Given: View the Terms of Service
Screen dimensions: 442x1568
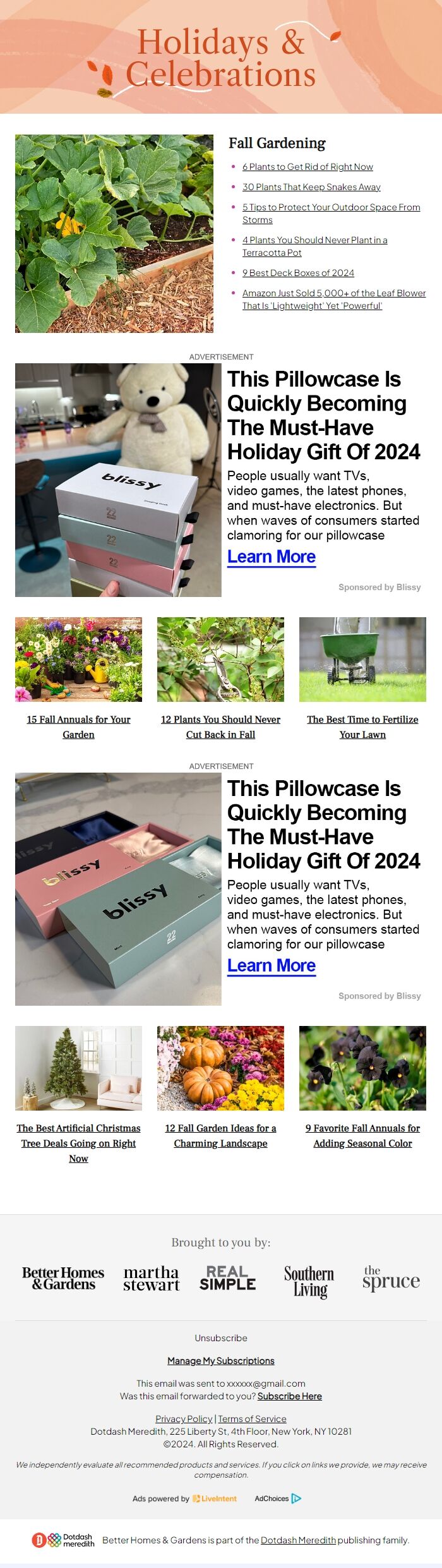Looking at the screenshot, I should [252, 1419].
